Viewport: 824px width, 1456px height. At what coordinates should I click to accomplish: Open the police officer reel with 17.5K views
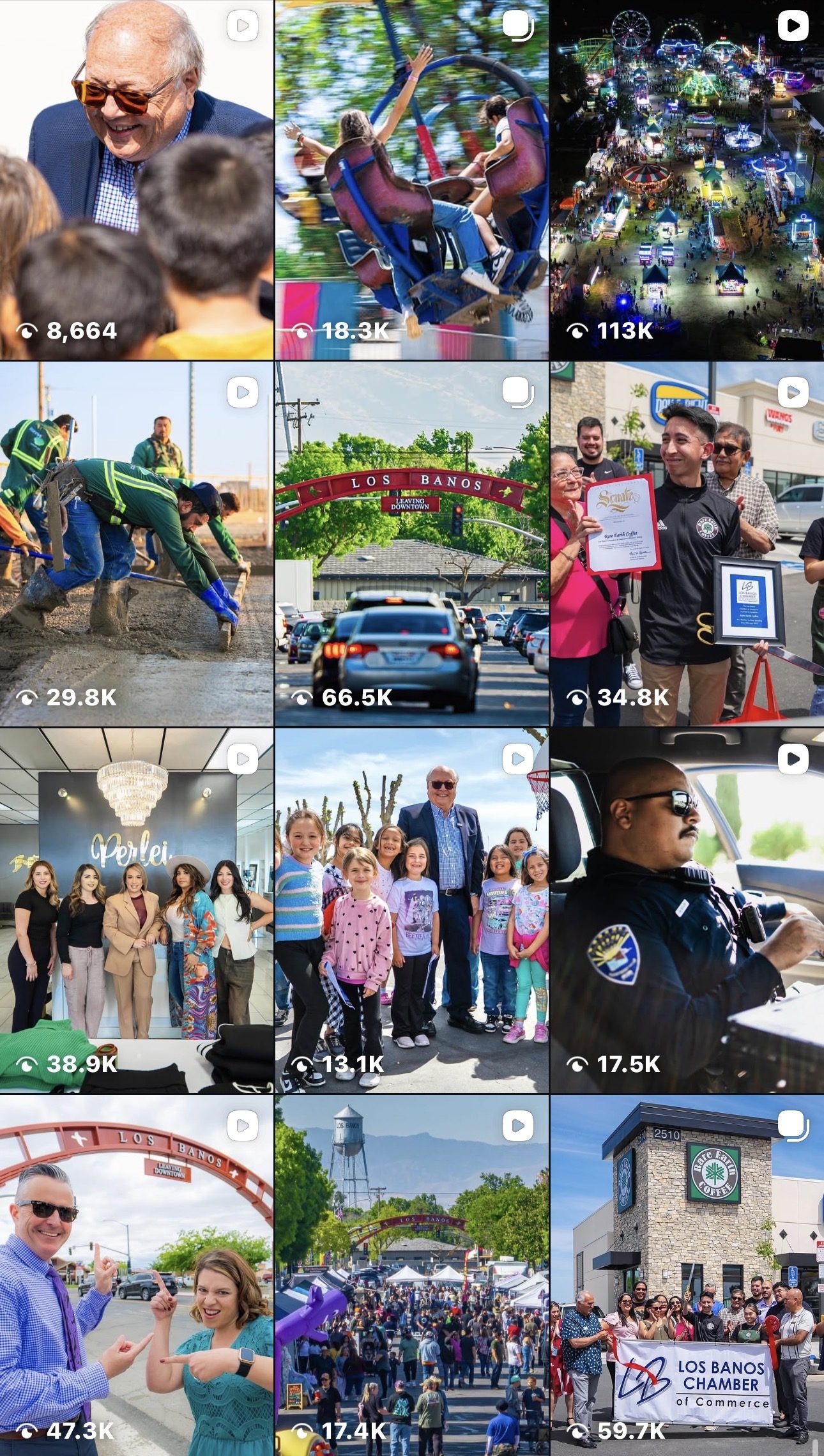(687, 910)
